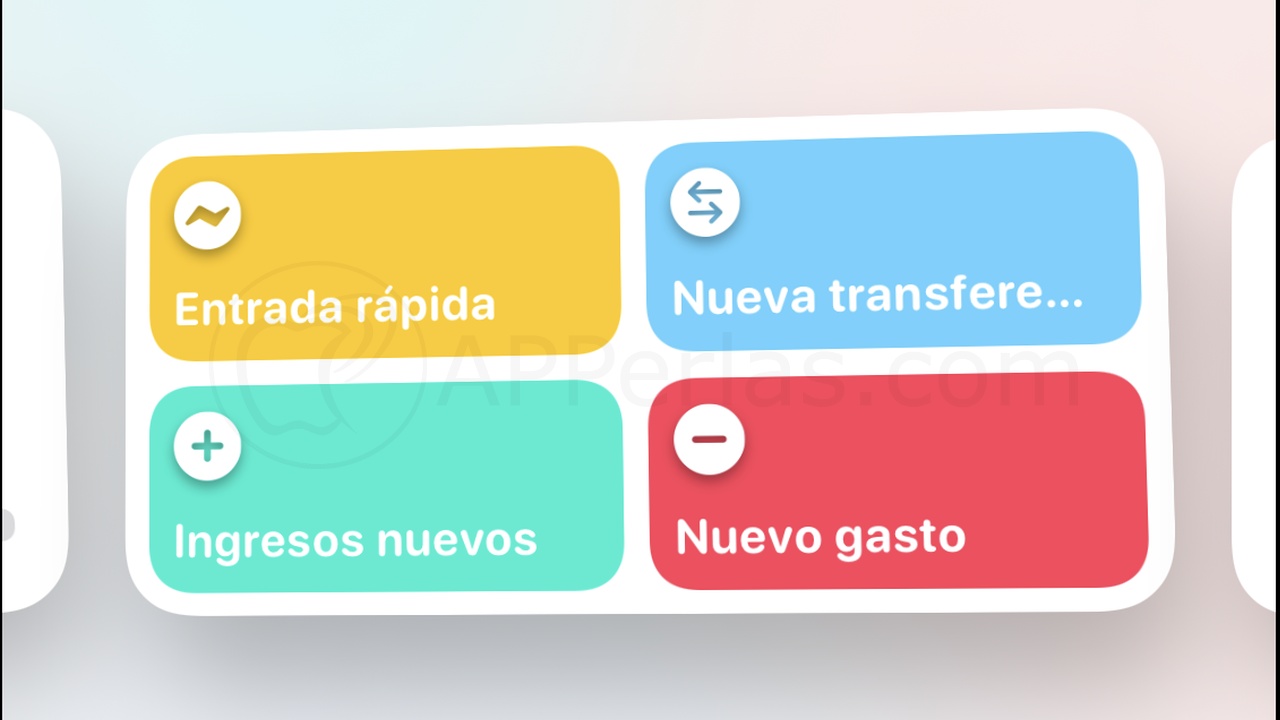The image size is (1280, 720).
Task: Start a Nueva transferencia
Action: coord(892,242)
